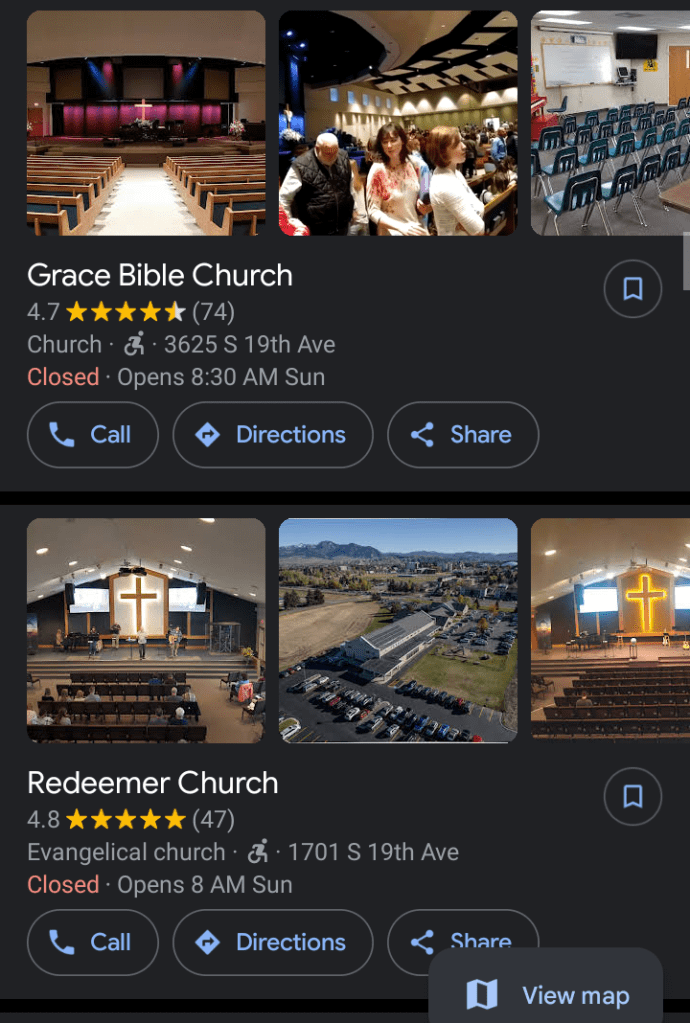Open the Grace Bible Church listing title
The image size is (690, 1023).
(160, 275)
